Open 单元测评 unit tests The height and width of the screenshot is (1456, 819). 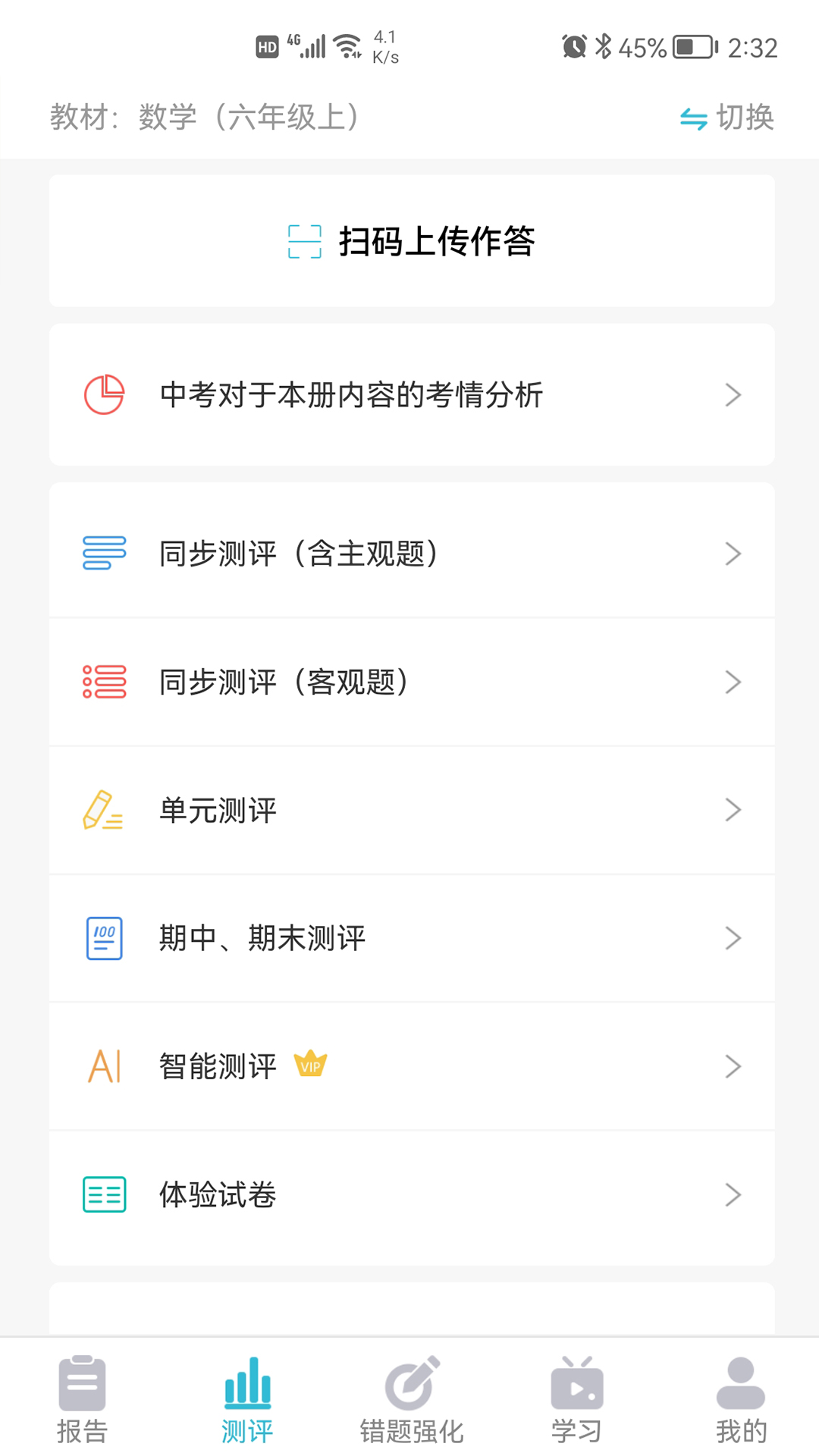[x=412, y=810]
